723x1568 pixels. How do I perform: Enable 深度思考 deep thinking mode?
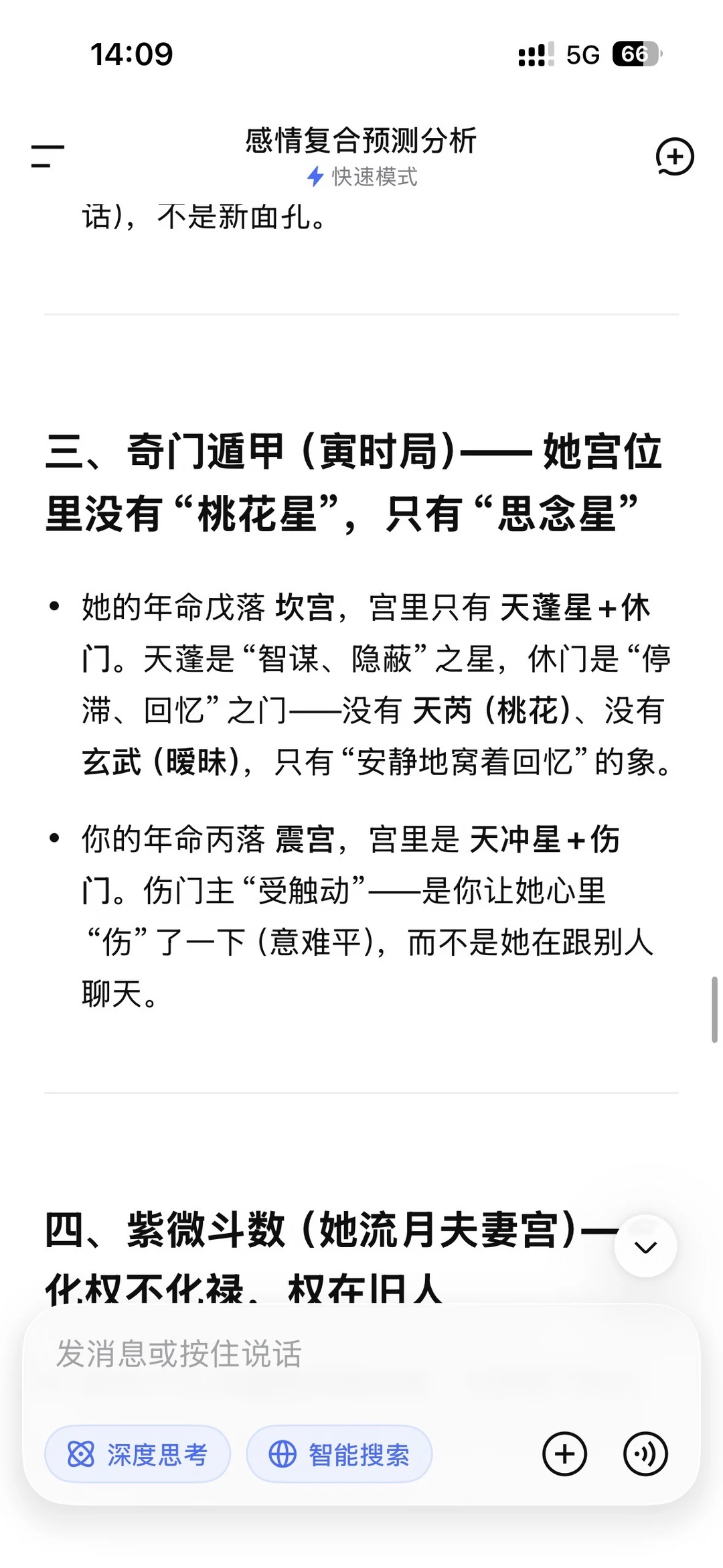point(138,1454)
